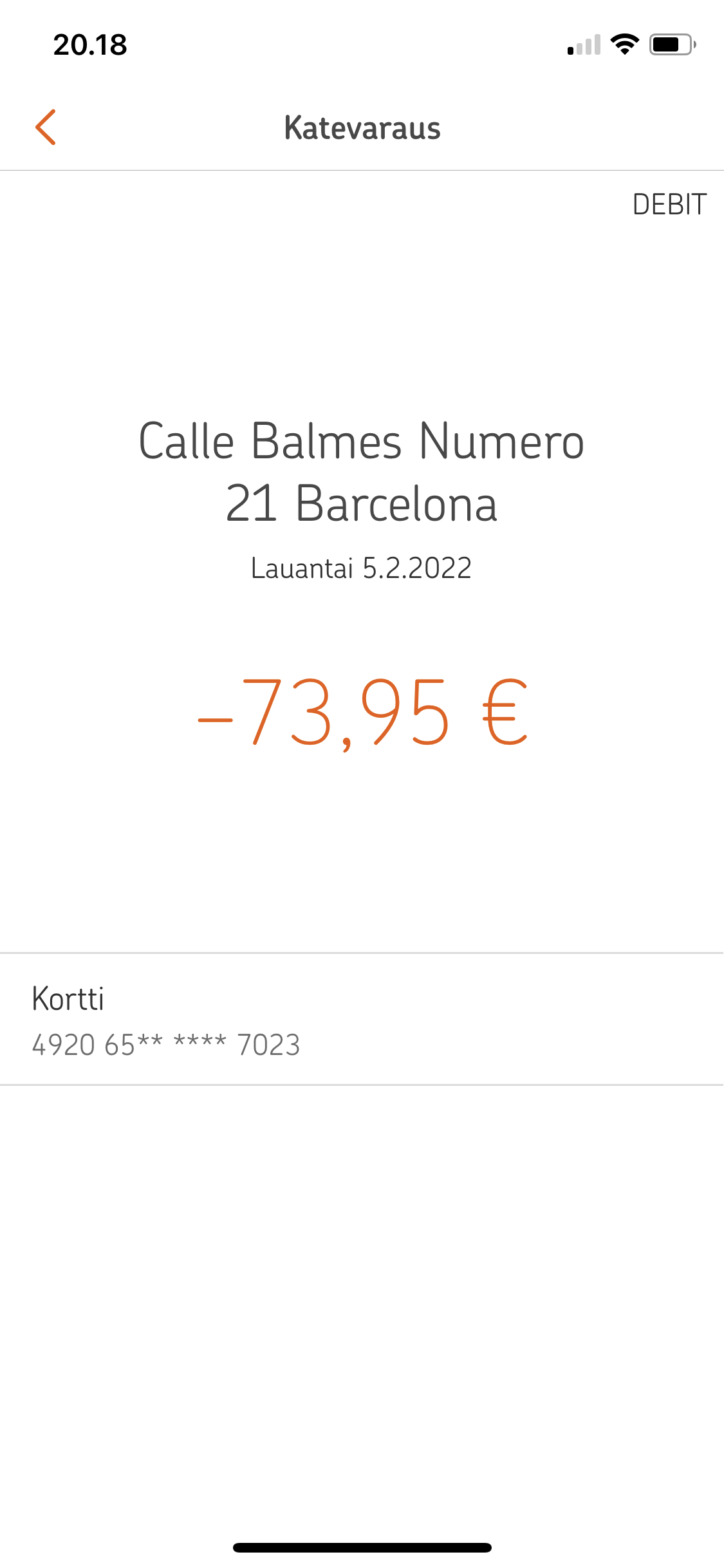Go back from the Katevaraus screen

[x=46, y=127]
